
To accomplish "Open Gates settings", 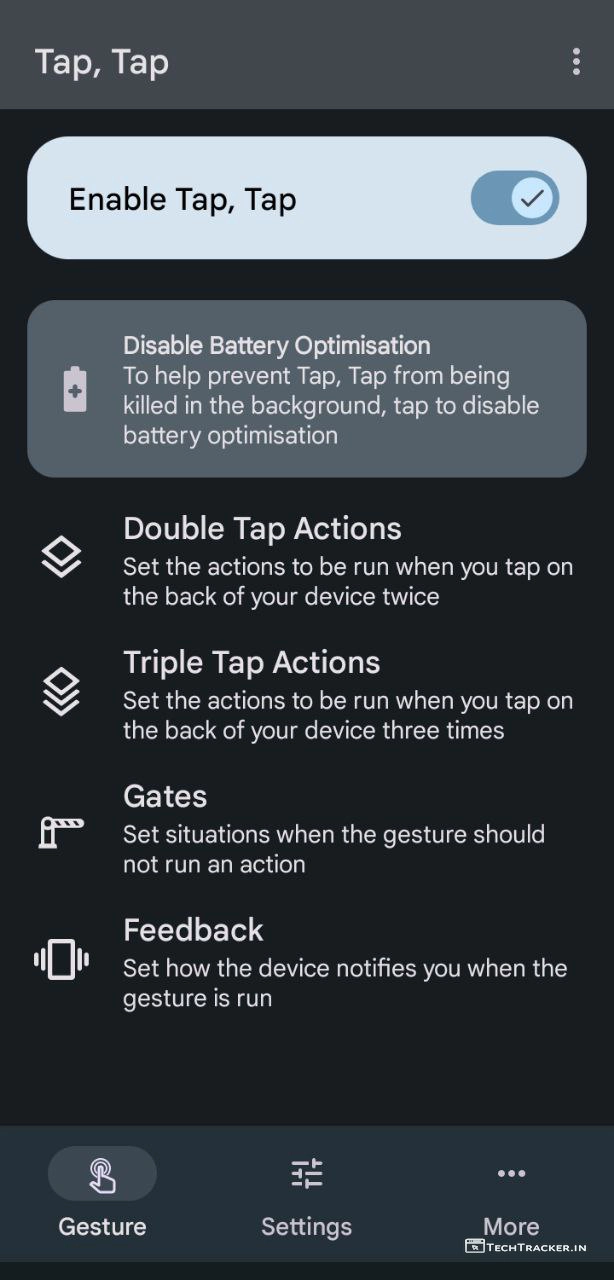I will click(x=306, y=828).
